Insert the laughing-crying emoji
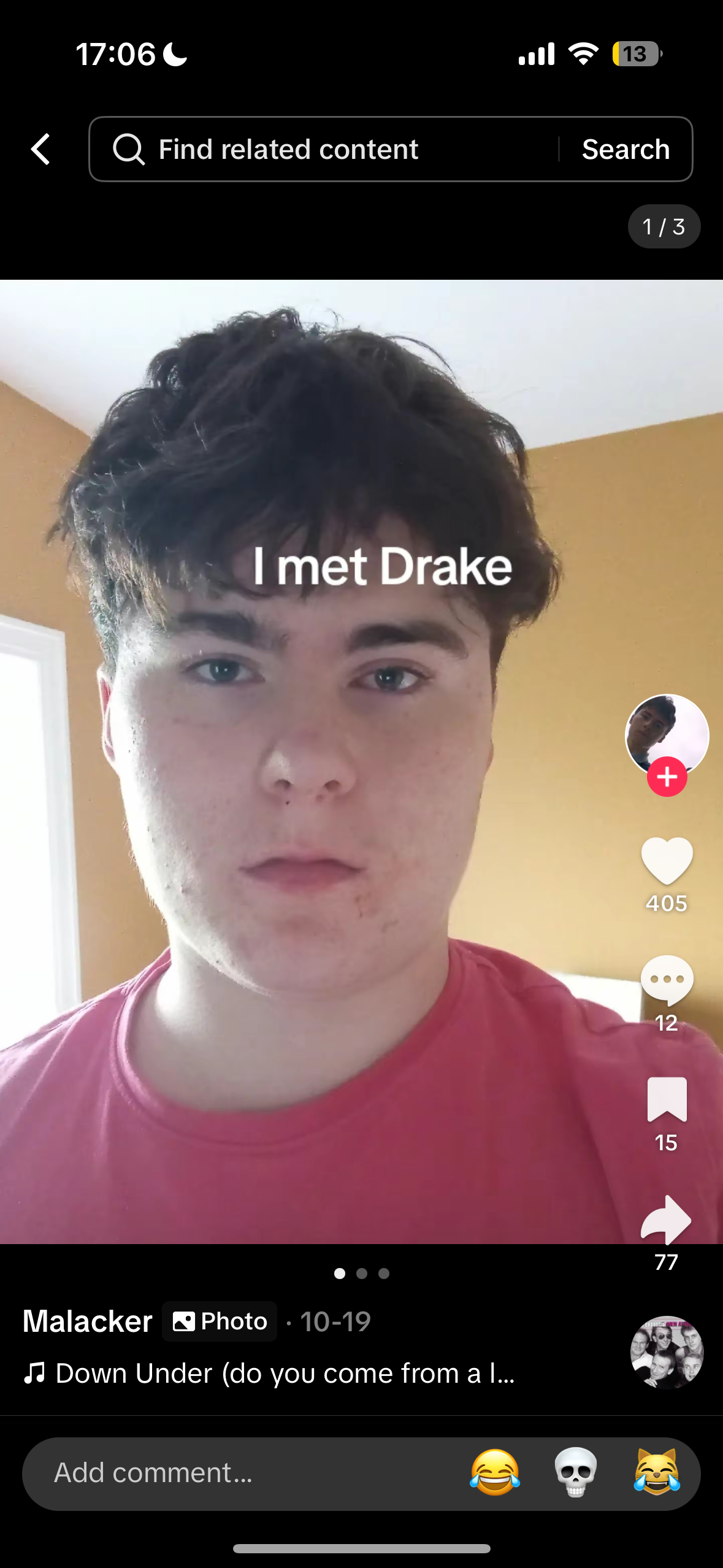 click(495, 1473)
